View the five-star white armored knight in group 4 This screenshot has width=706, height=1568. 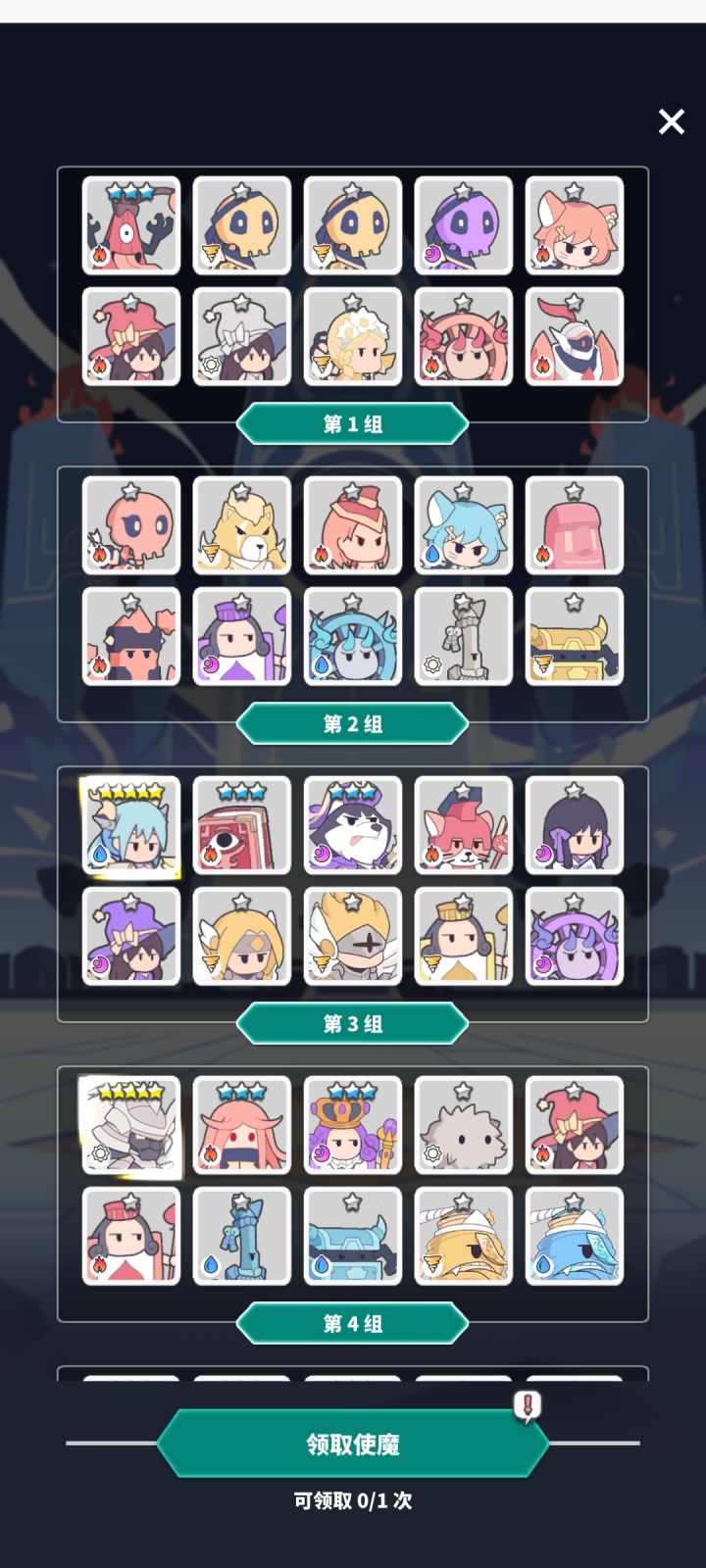point(131,1125)
